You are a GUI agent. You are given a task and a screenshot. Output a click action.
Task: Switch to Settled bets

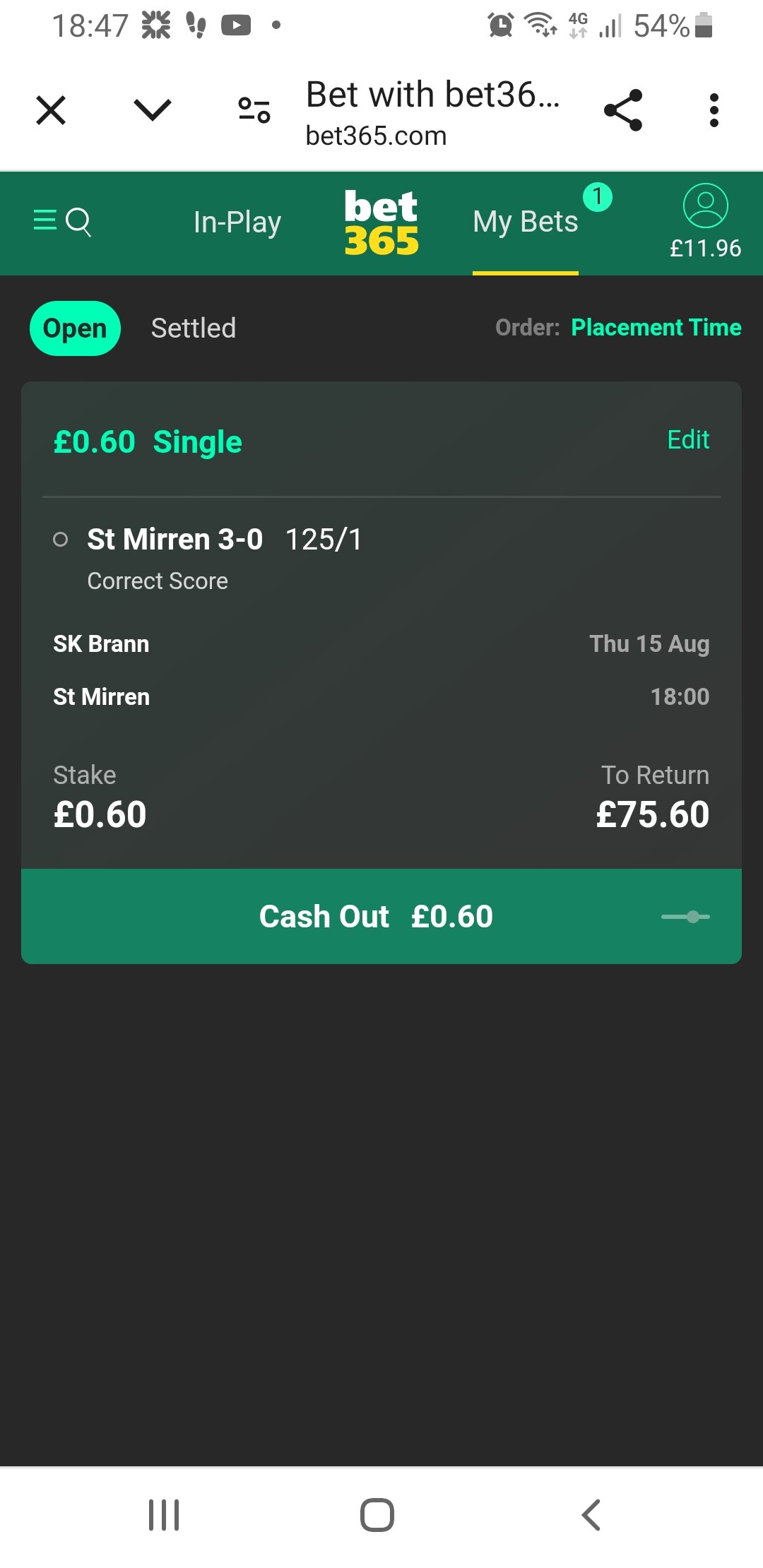[194, 328]
